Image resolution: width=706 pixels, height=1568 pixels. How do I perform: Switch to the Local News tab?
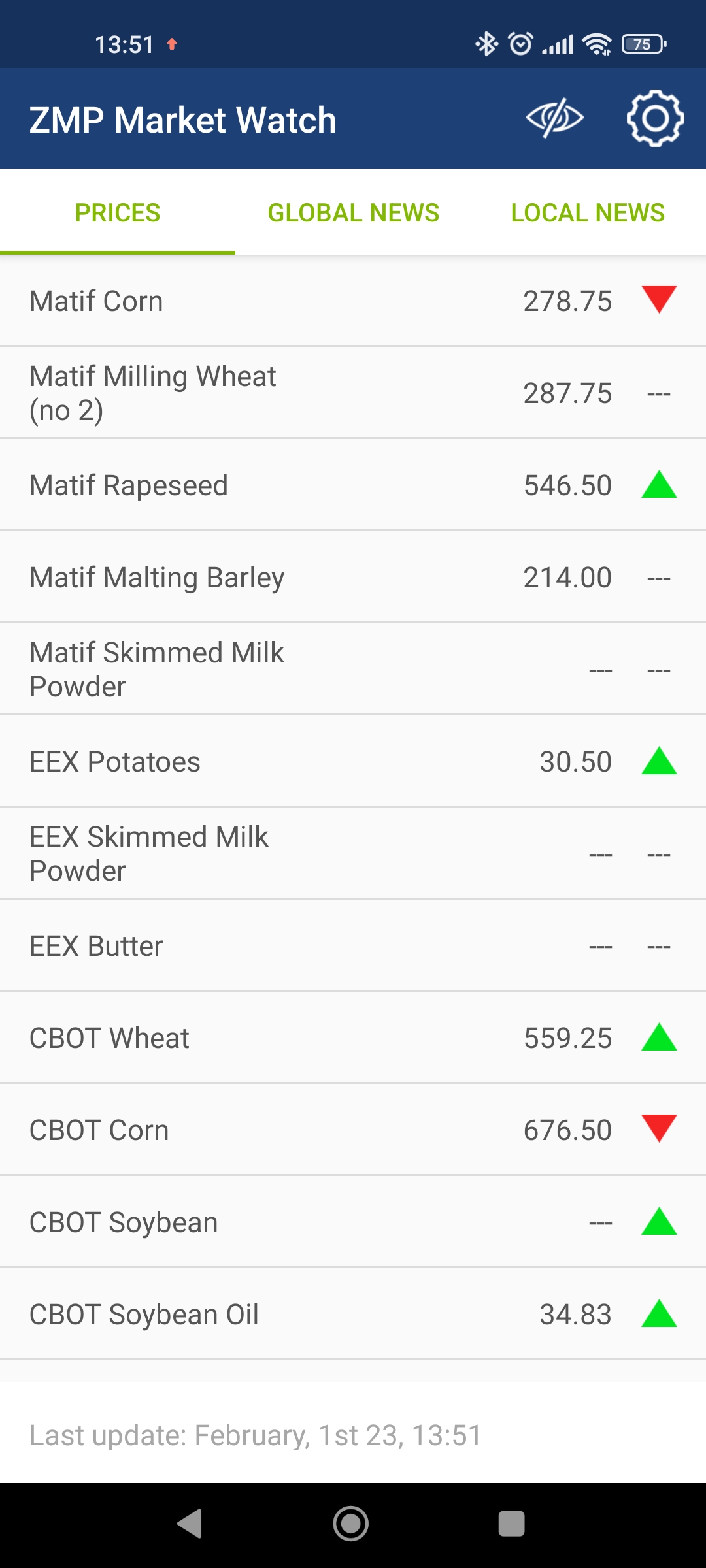click(x=588, y=212)
